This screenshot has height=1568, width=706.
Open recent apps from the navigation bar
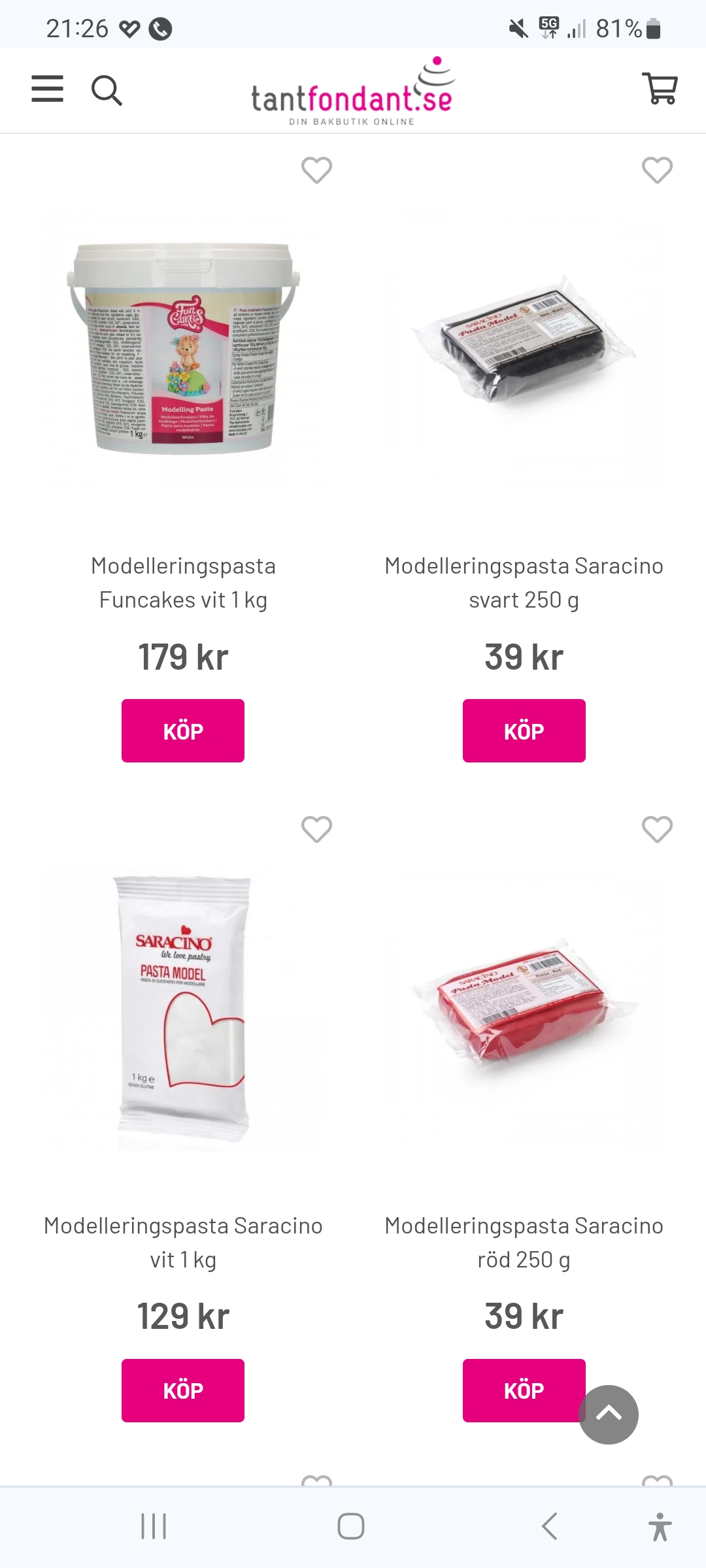[x=154, y=1526]
